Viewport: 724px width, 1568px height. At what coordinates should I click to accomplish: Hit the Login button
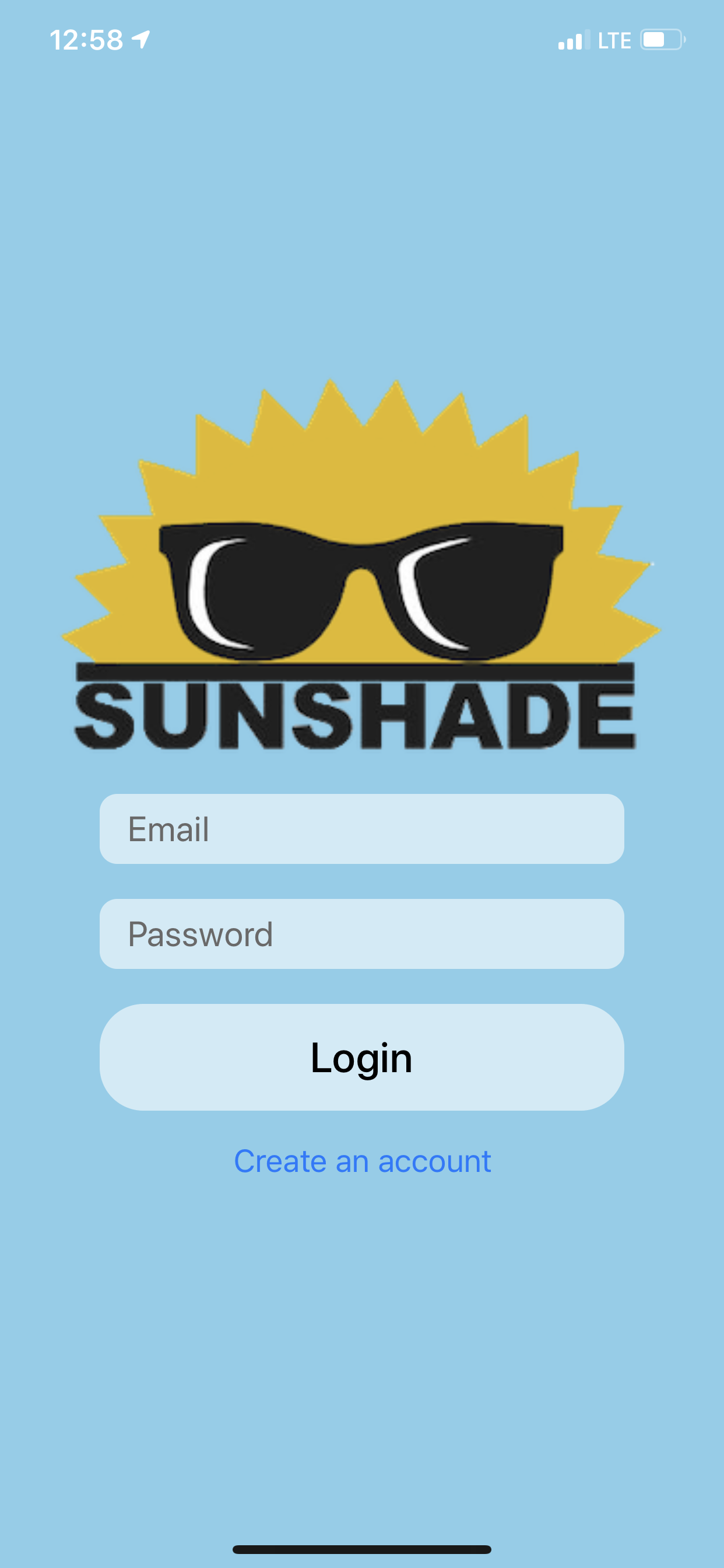[x=361, y=1058]
